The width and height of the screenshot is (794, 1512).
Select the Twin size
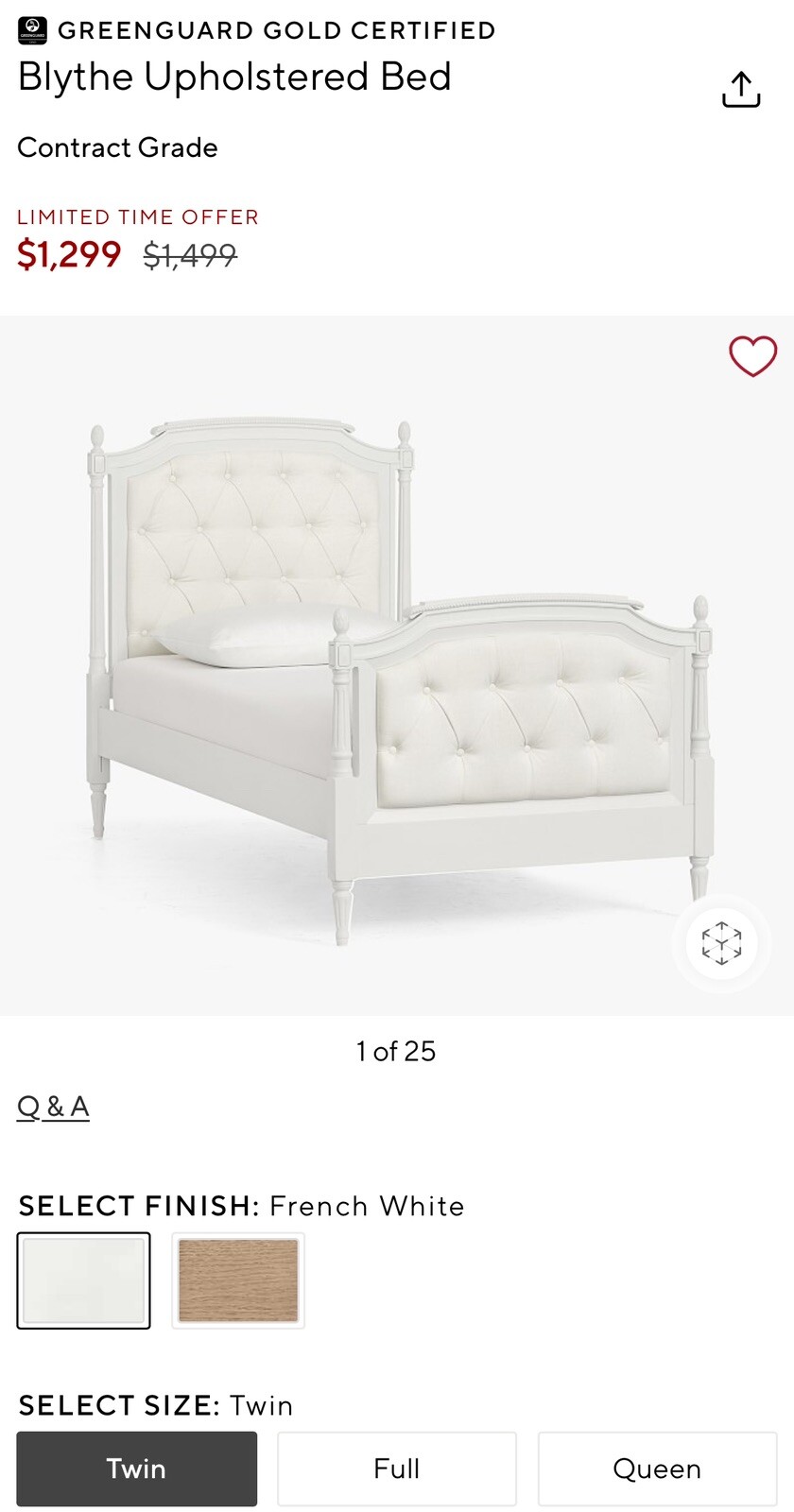[x=137, y=1468]
